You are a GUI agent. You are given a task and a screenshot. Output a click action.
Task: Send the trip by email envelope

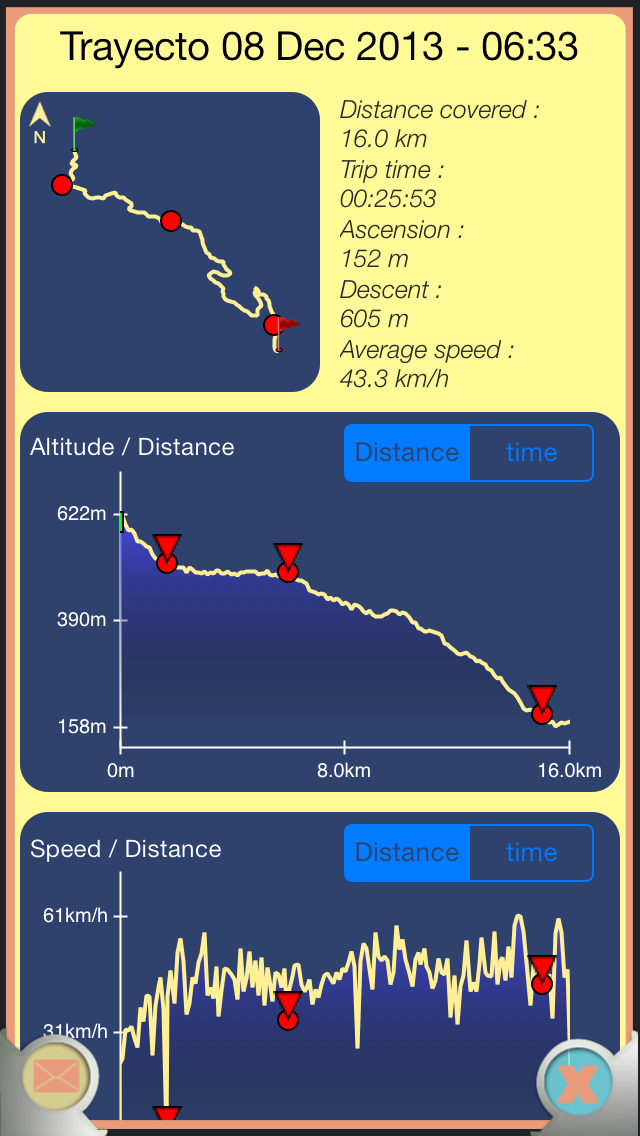point(56,1077)
